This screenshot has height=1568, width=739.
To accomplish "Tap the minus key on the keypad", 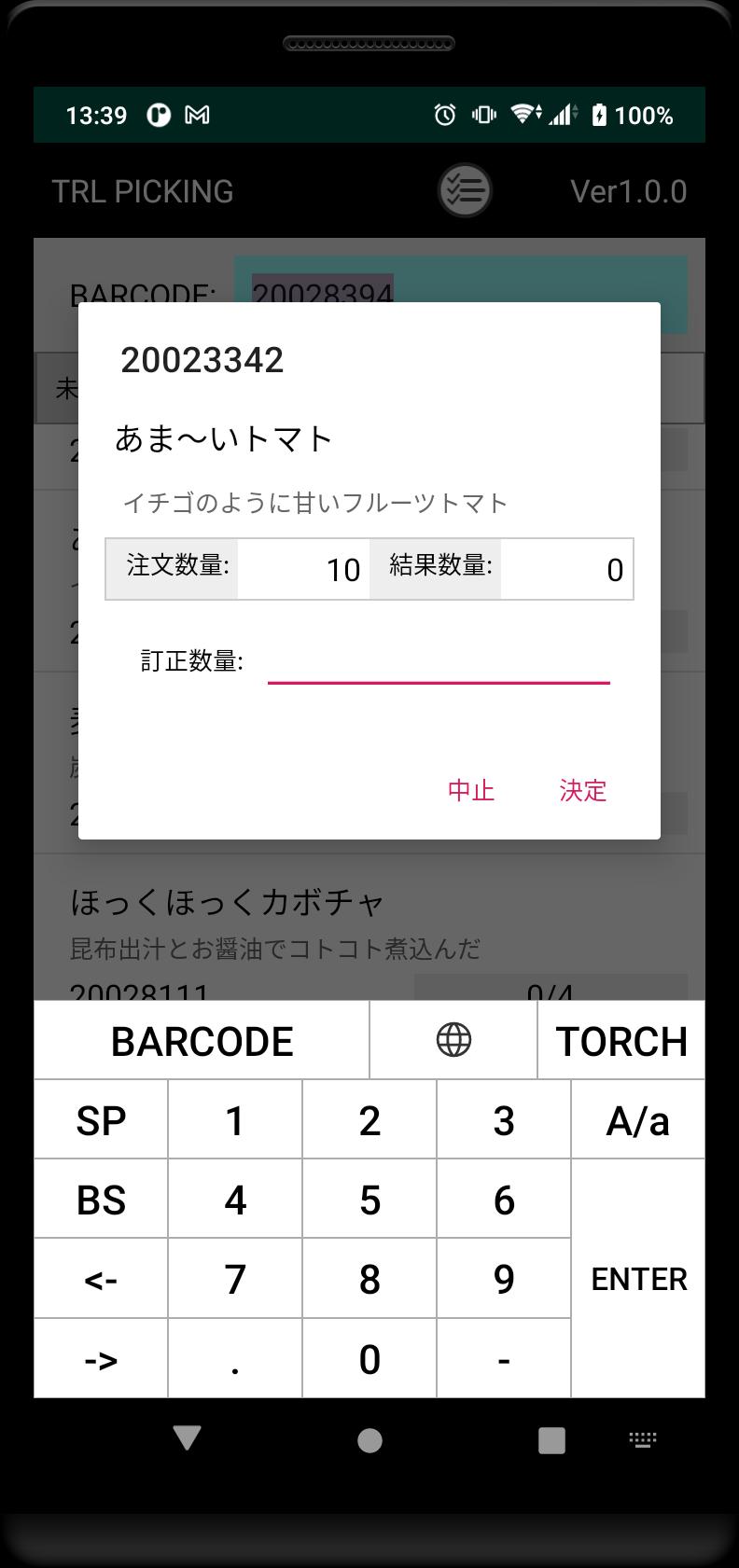I will point(504,1359).
